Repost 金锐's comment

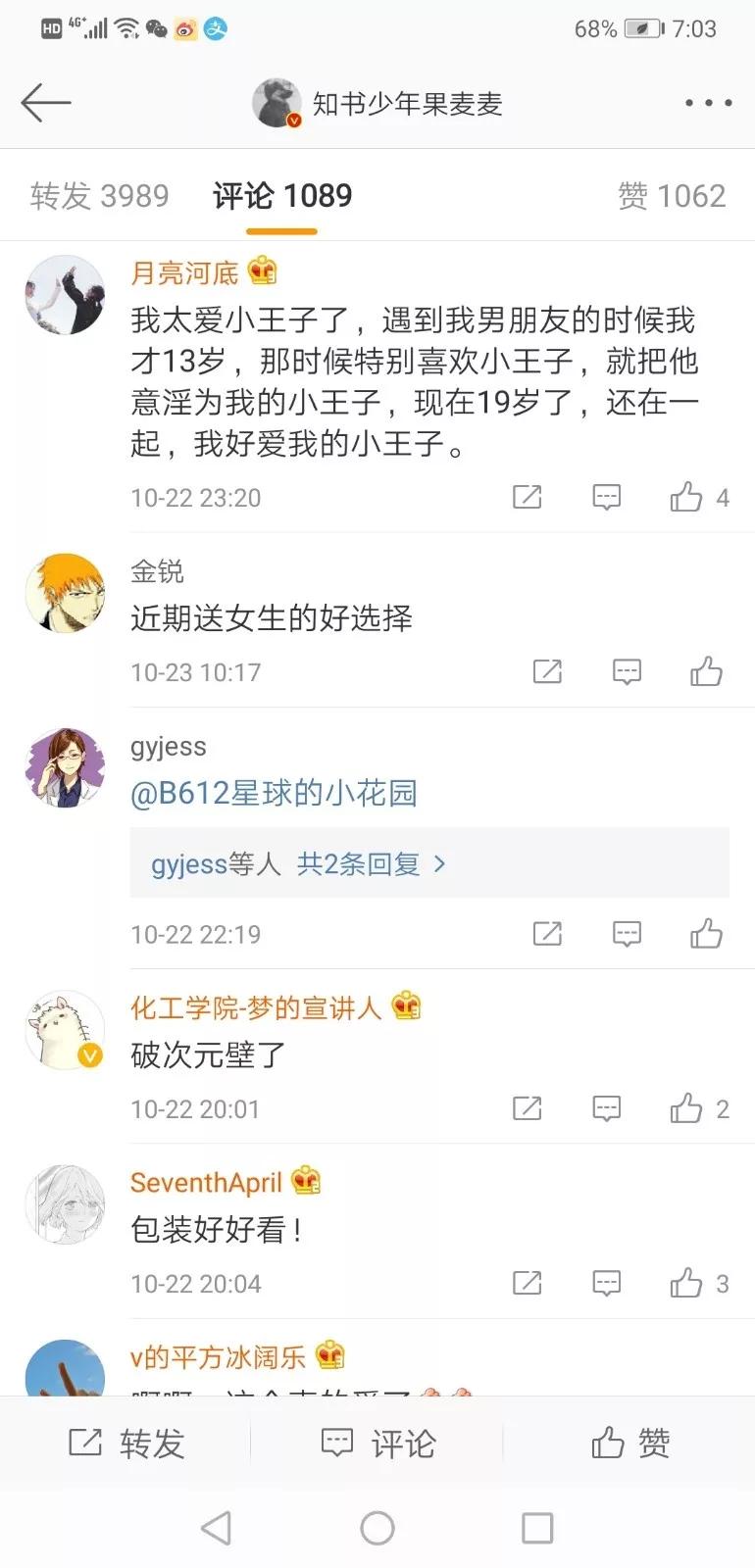[x=547, y=672]
